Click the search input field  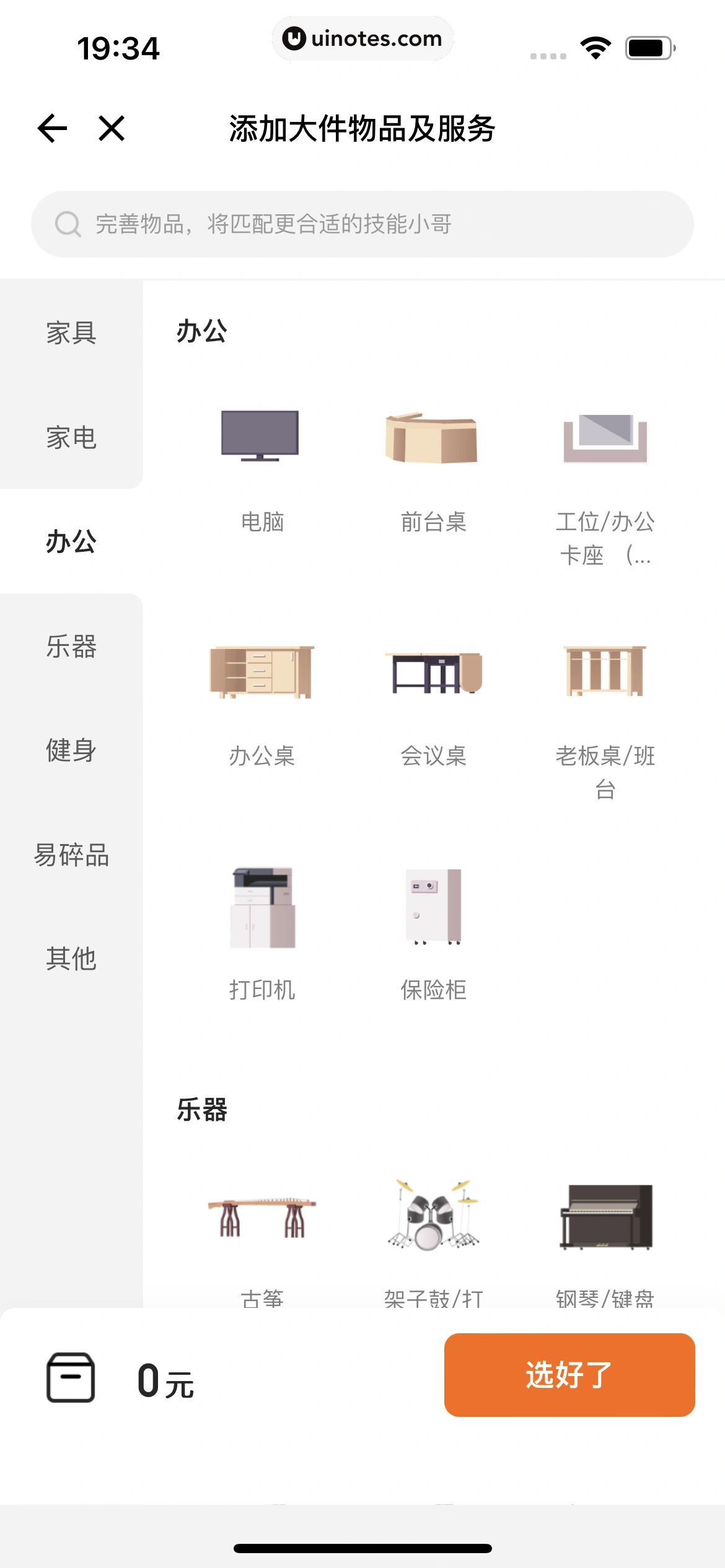point(362,224)
